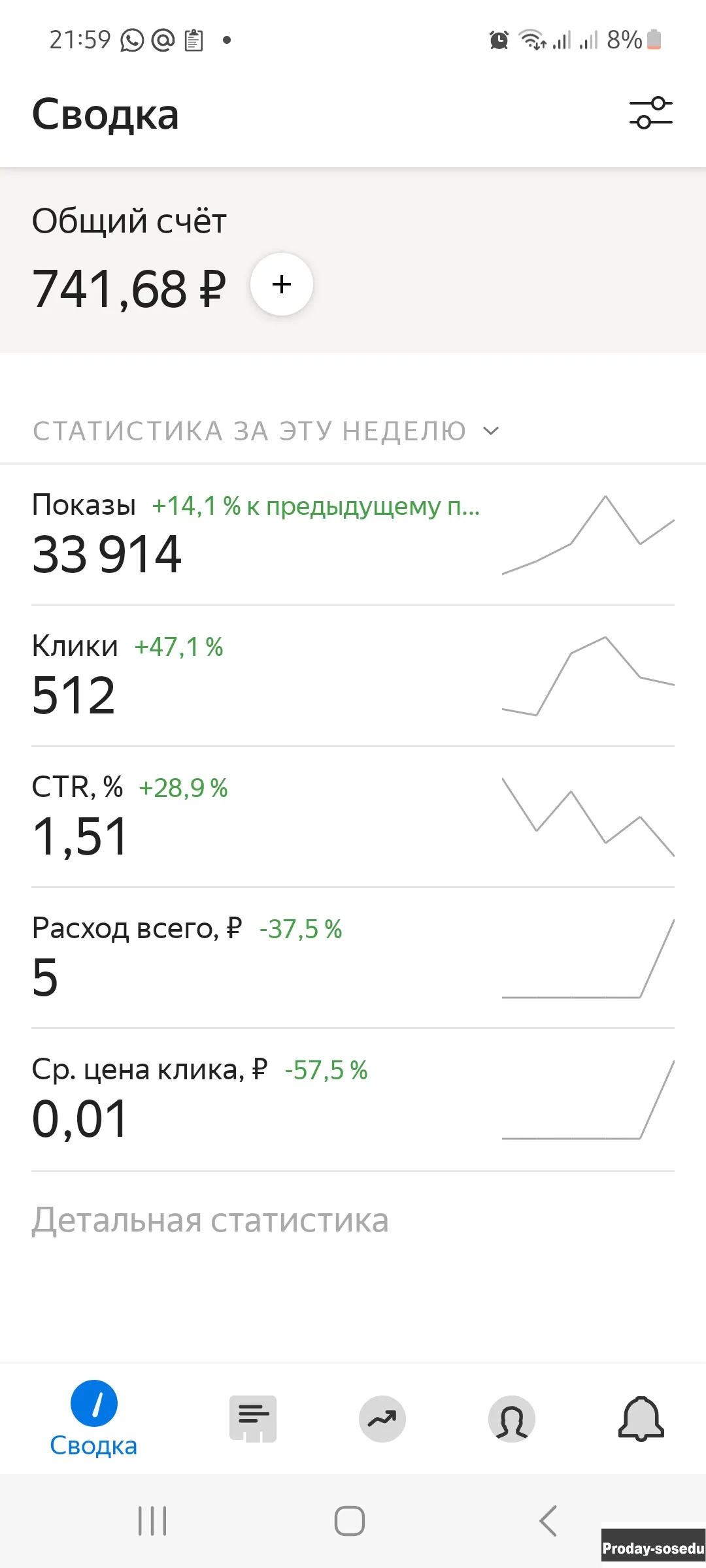The image size is (706, 1568).
Task: Top up the shared account with plus button
Action: click(x=282, y=284)
